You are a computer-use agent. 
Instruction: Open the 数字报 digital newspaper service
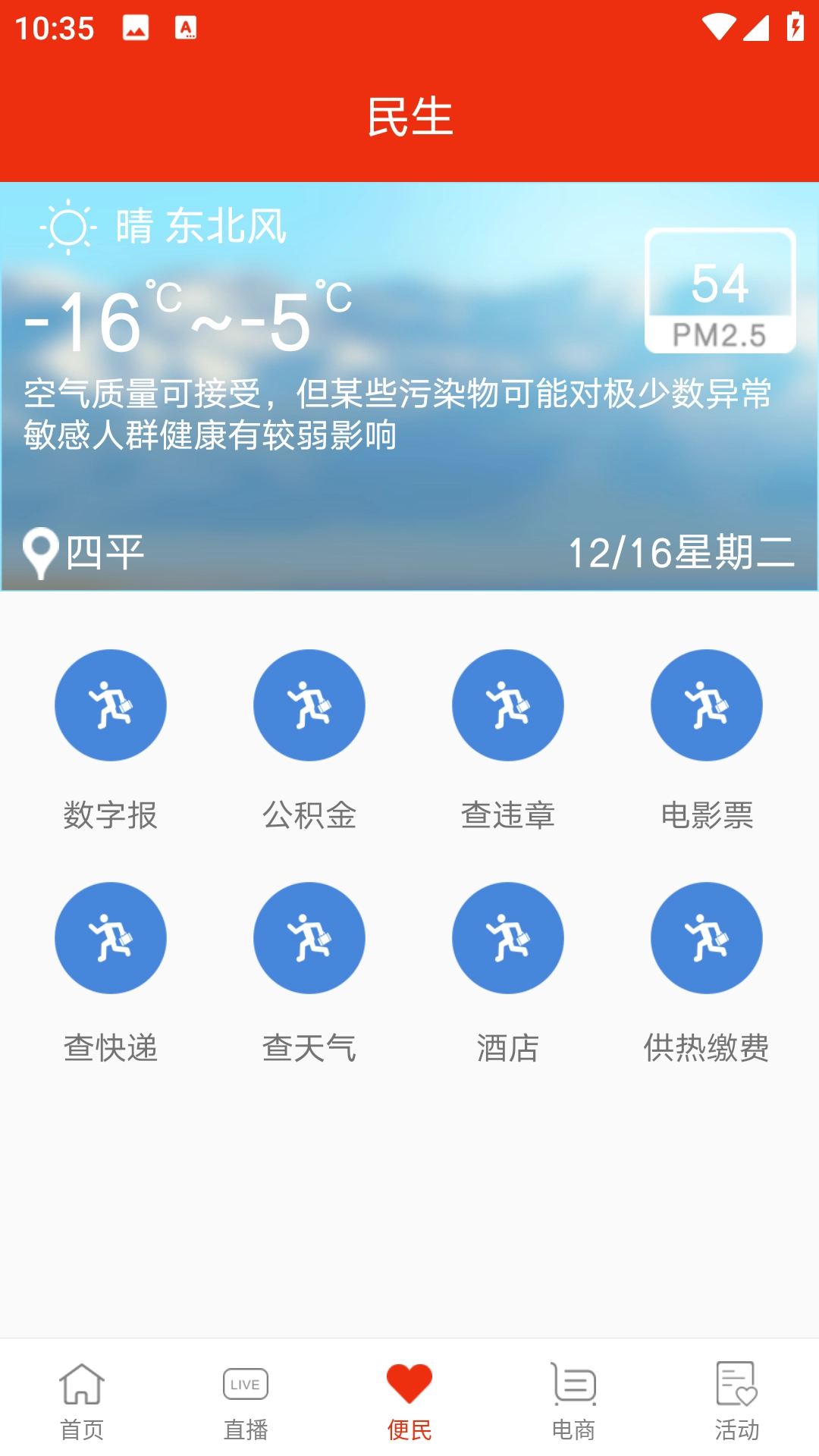click(111, 704)
